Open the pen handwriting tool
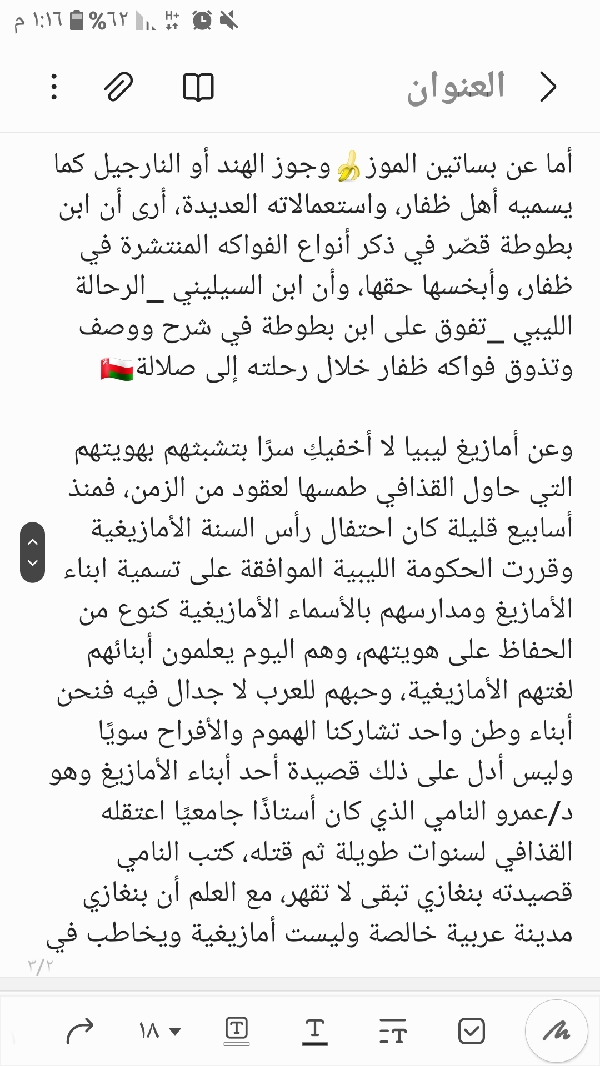Image resolution: width=600 pixels, height=1066 pixels. [x=557, y=1031]
